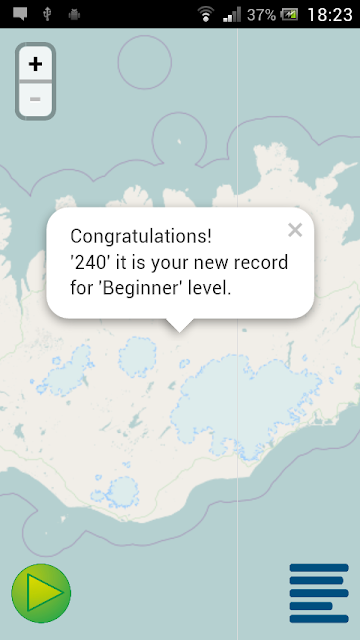
Task: Close the new record congratulations popup
Action: click(295, 230)
